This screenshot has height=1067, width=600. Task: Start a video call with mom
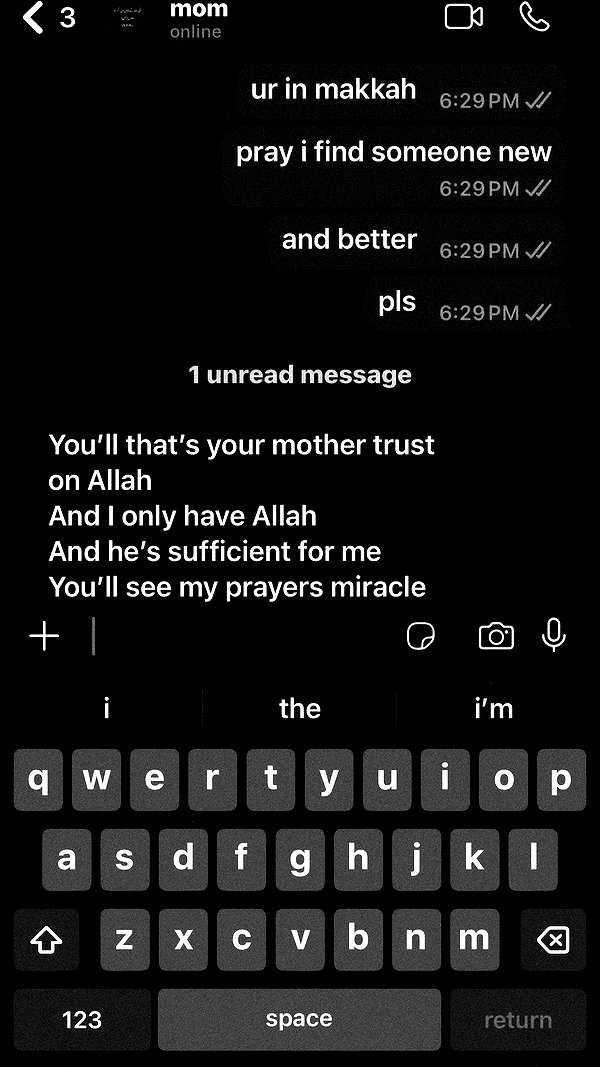464,17
